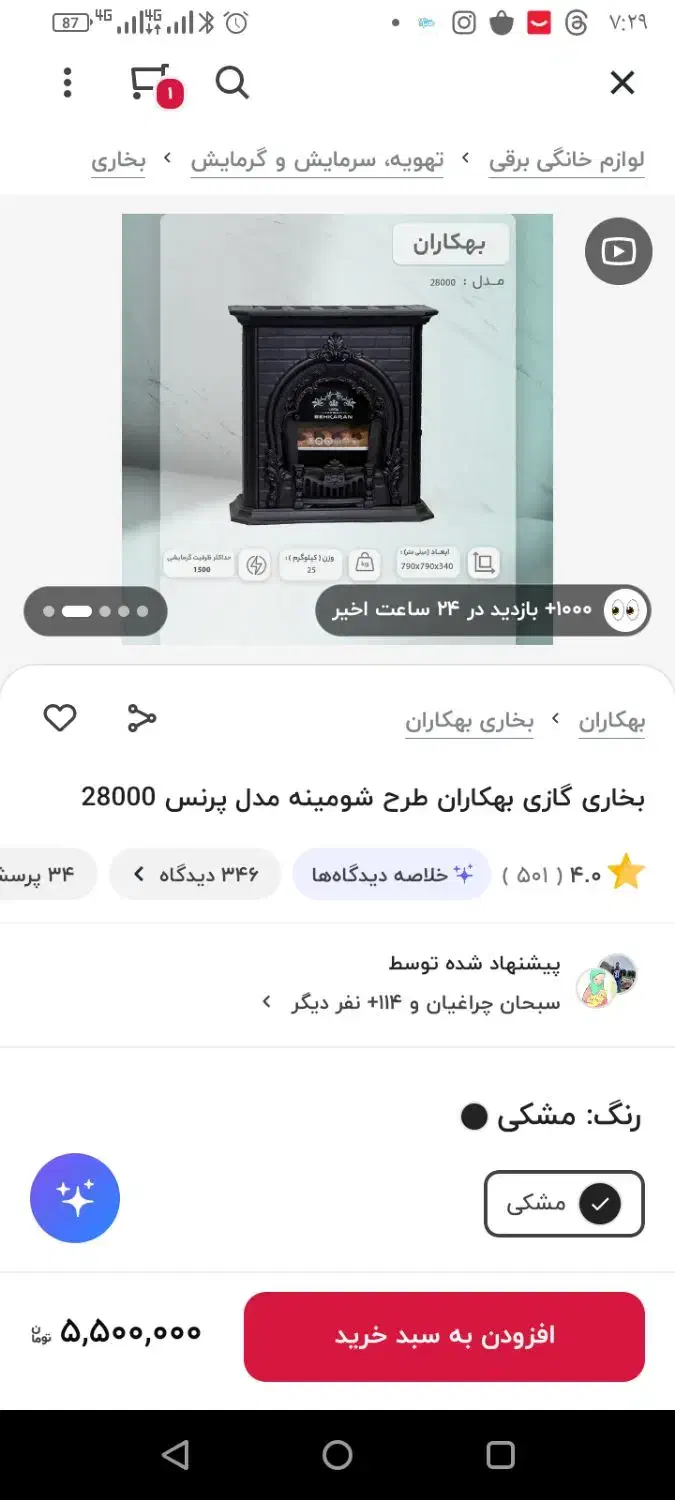Play the product video
The width and height of the screenshot is (675, 1500).
point(618,251)
